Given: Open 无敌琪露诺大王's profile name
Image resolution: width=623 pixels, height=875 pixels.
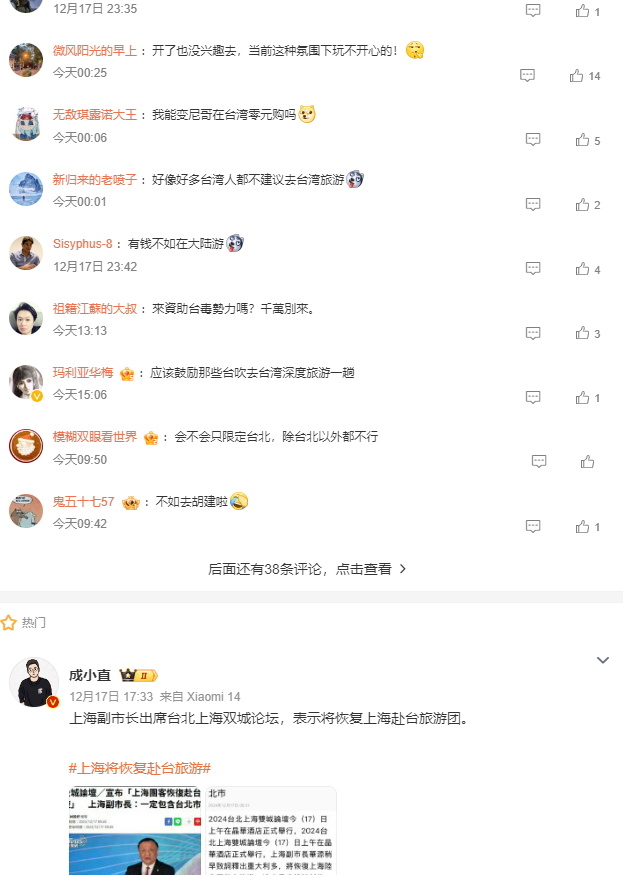Looking at the screenshot, I should click(96, 115).
